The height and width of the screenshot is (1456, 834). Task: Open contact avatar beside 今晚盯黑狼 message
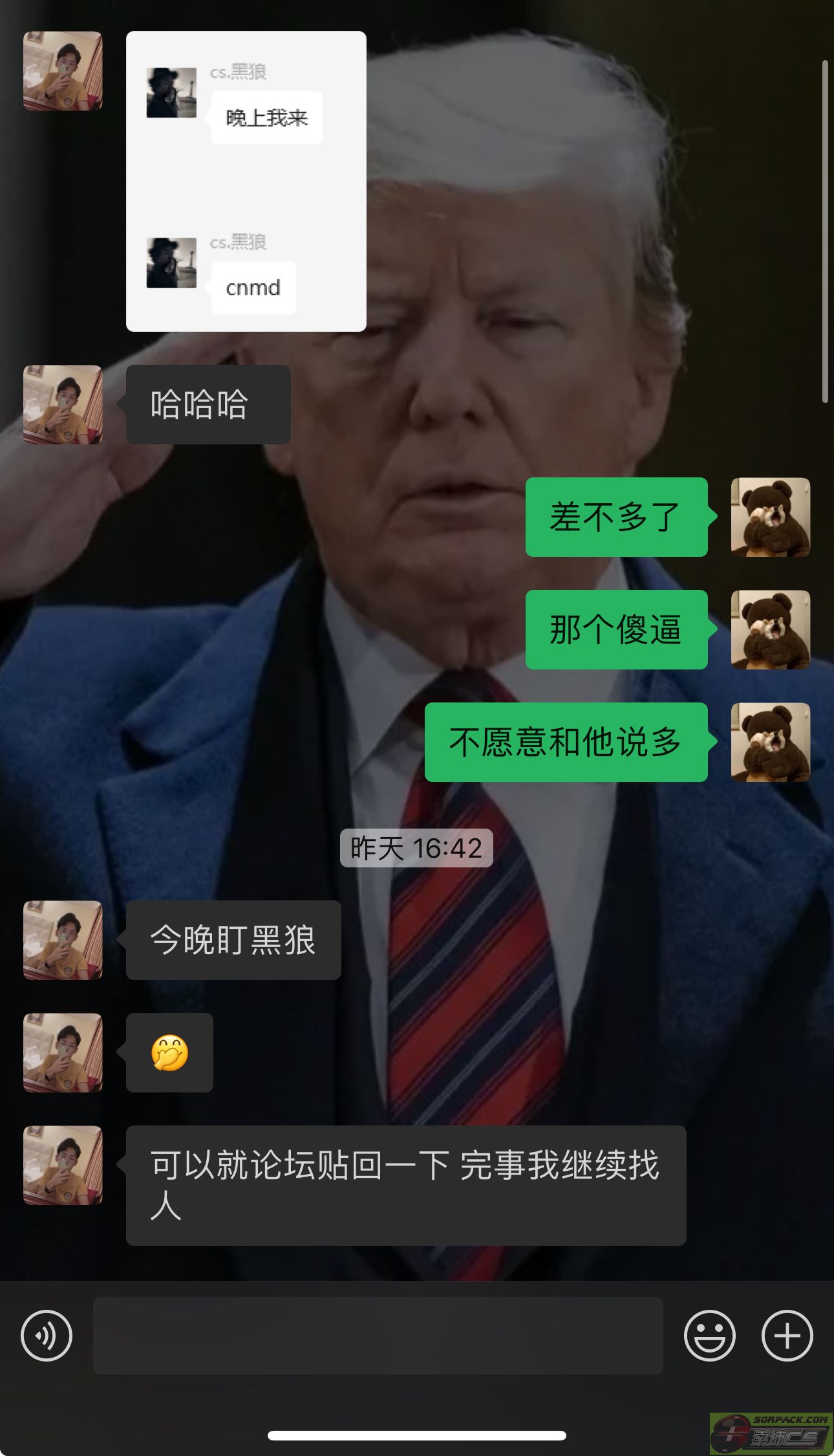pyautogui.click(x=63, y=940)
